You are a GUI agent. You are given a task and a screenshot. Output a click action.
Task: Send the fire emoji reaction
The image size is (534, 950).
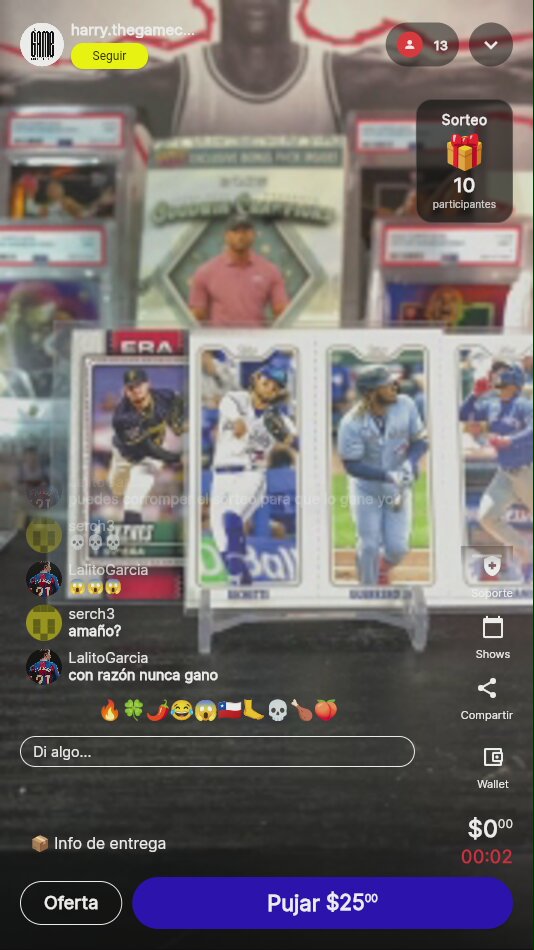point(110,710)
